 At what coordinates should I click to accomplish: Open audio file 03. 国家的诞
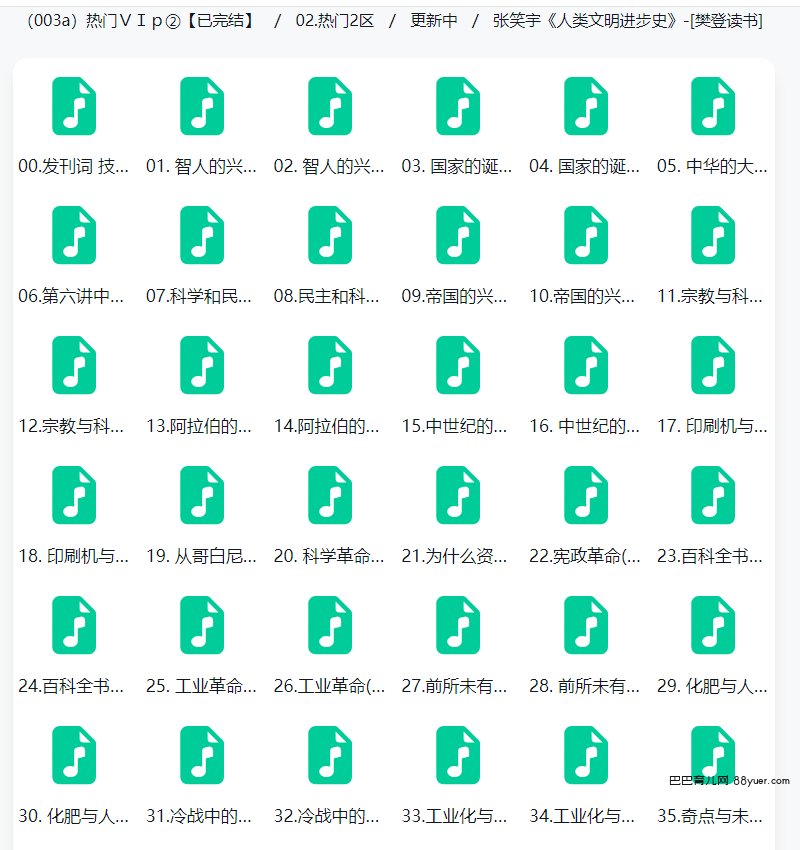pyautogui.click(x=457, y=106)
